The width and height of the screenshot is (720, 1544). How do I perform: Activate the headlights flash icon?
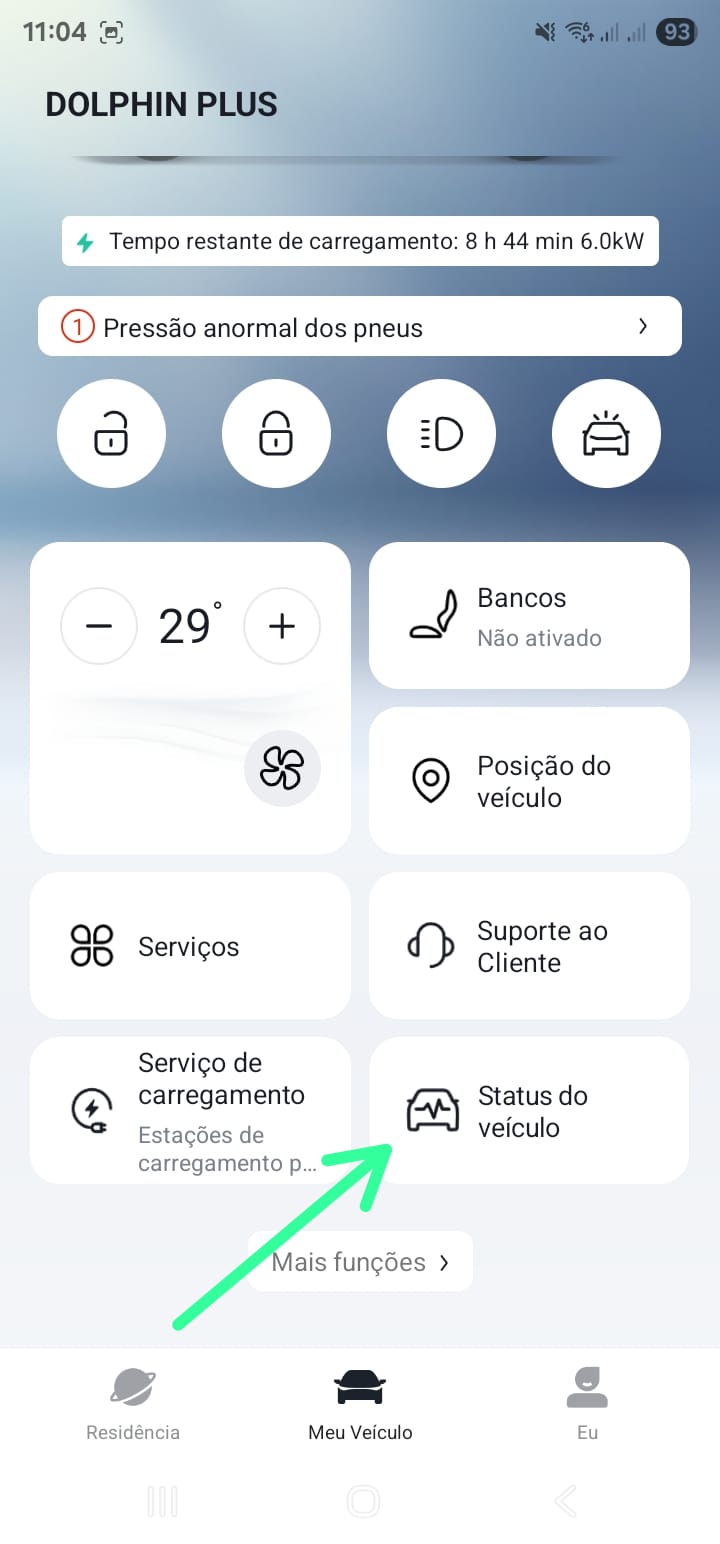tap(441, 435)
